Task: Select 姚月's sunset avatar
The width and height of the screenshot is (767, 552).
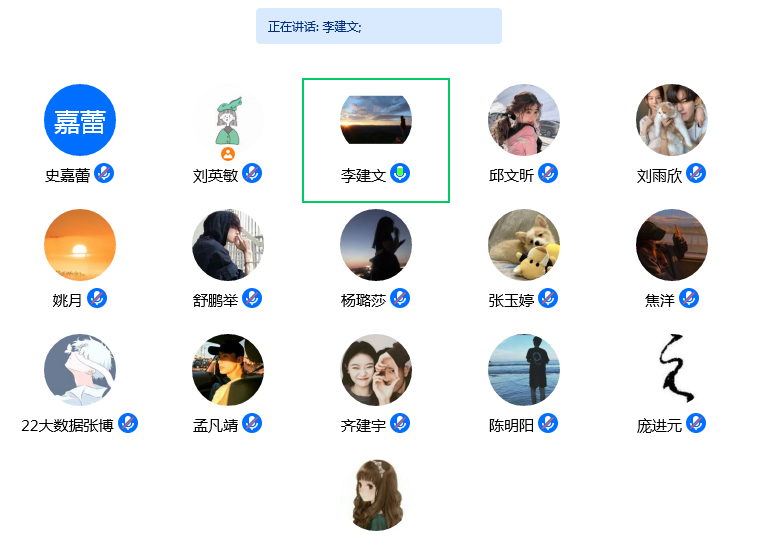Action: point(80,245)
